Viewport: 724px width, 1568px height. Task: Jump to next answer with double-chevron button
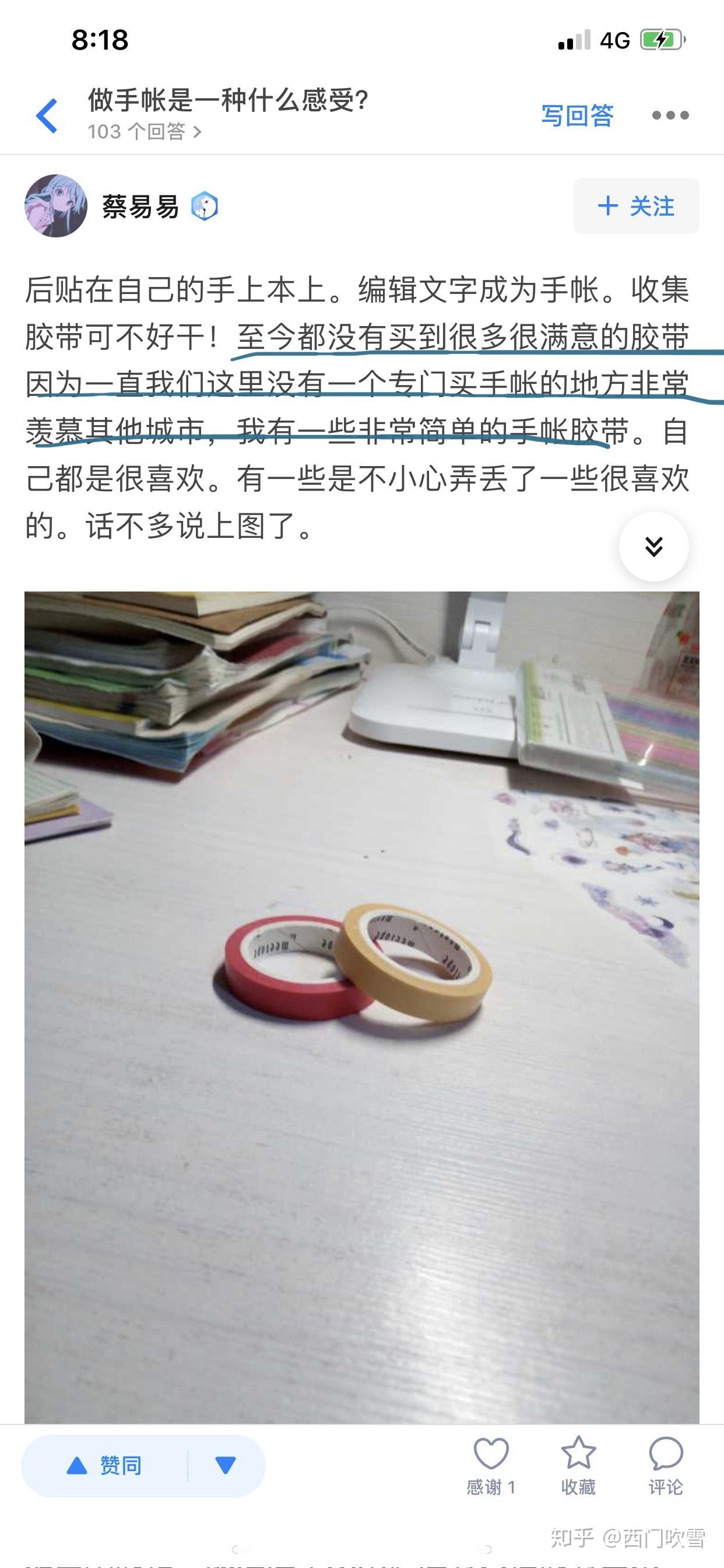[x=653, y=546]
